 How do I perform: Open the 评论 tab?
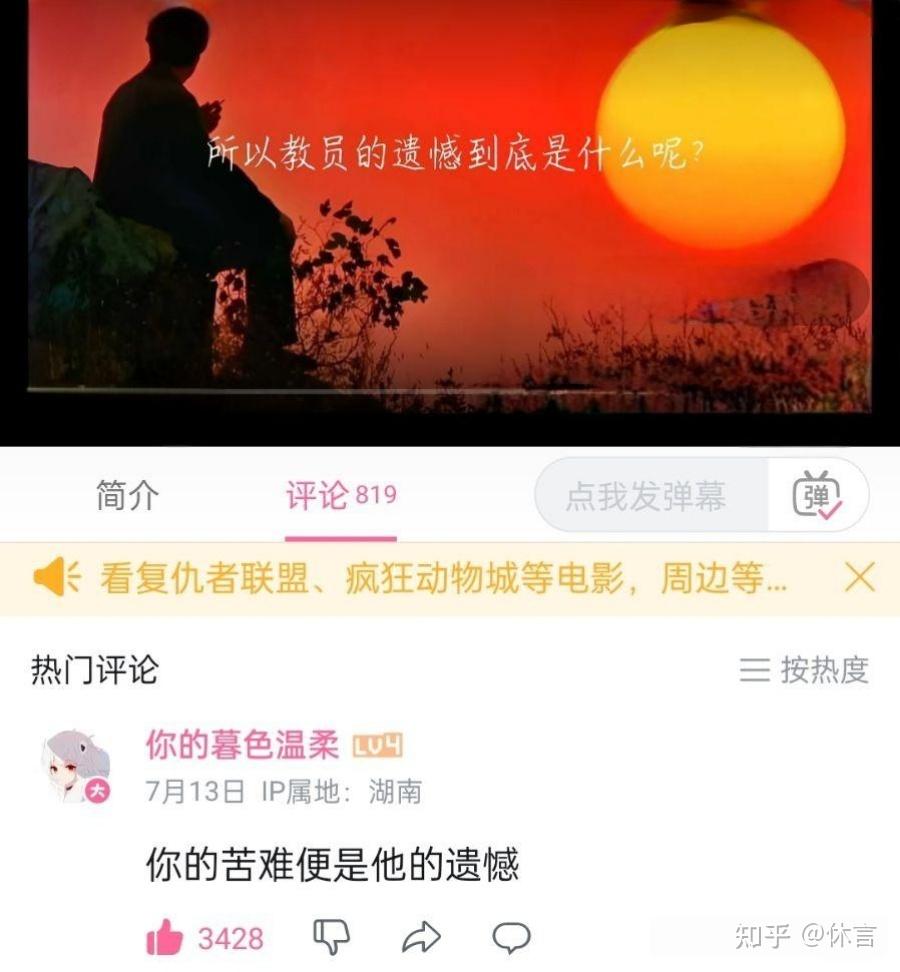point(340,496)
